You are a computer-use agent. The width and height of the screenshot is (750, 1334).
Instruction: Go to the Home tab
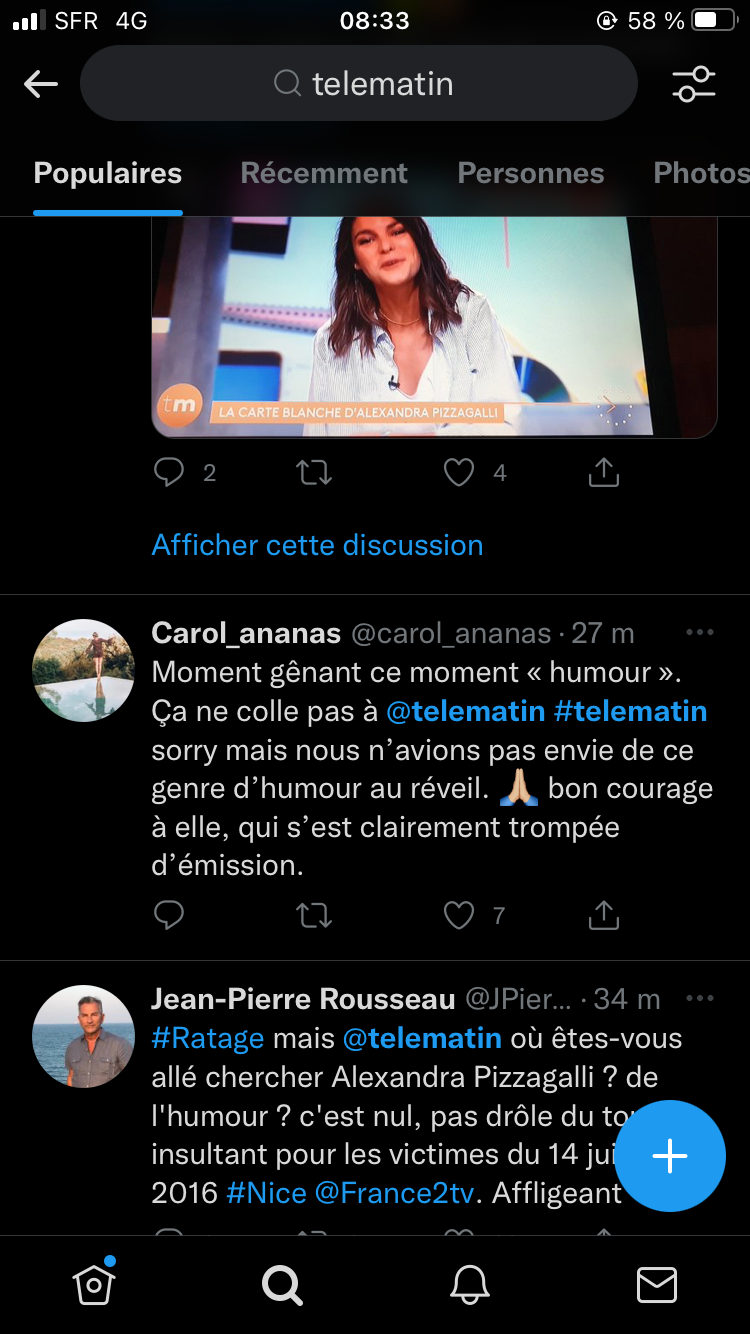[x=94, y=1284]
